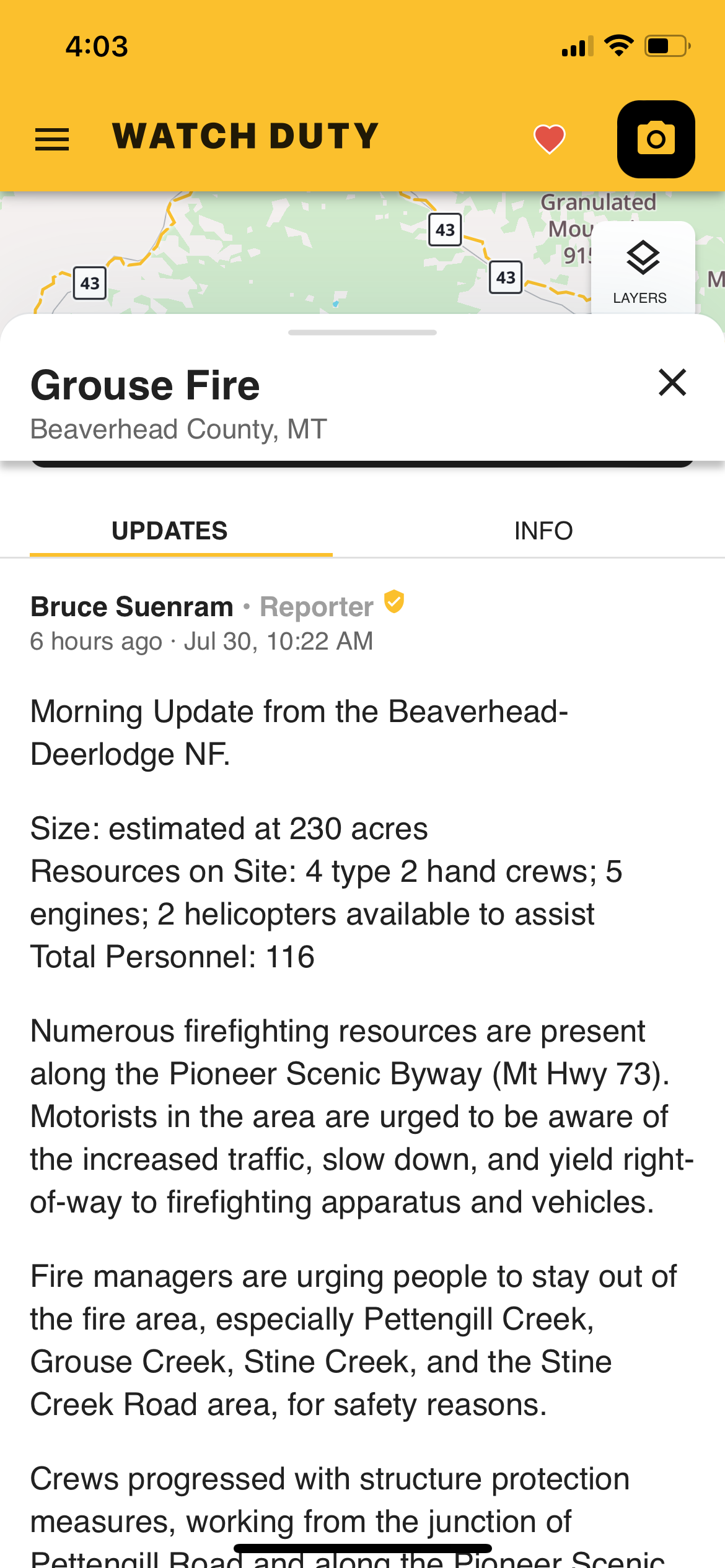The height and width of the screenshot is (1568, 725).
Task: Close the Grouse Fire panel
Action: tap(672, 382)
